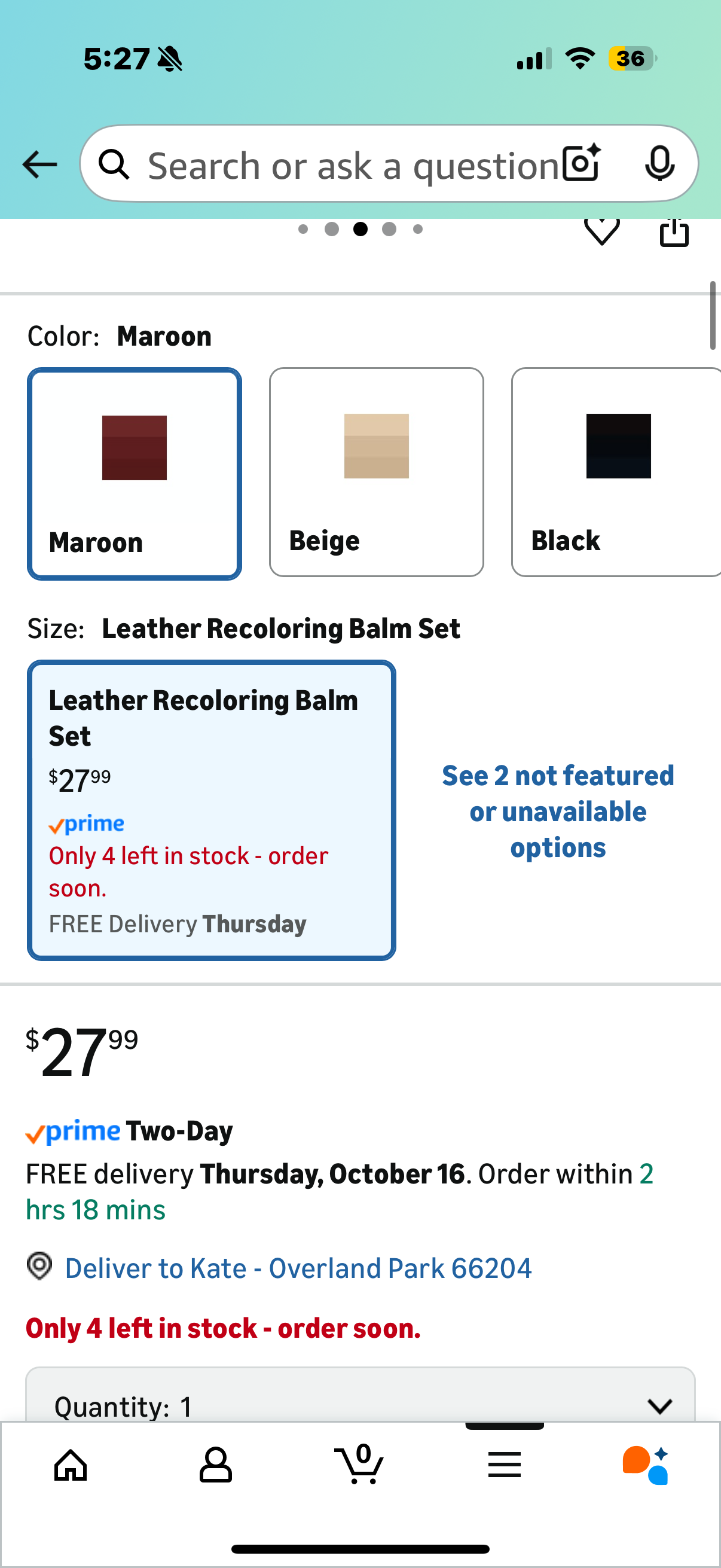This screenshot has width=721, height=1568.
Task: Open the shopping cart
Action: point(359,1465)
